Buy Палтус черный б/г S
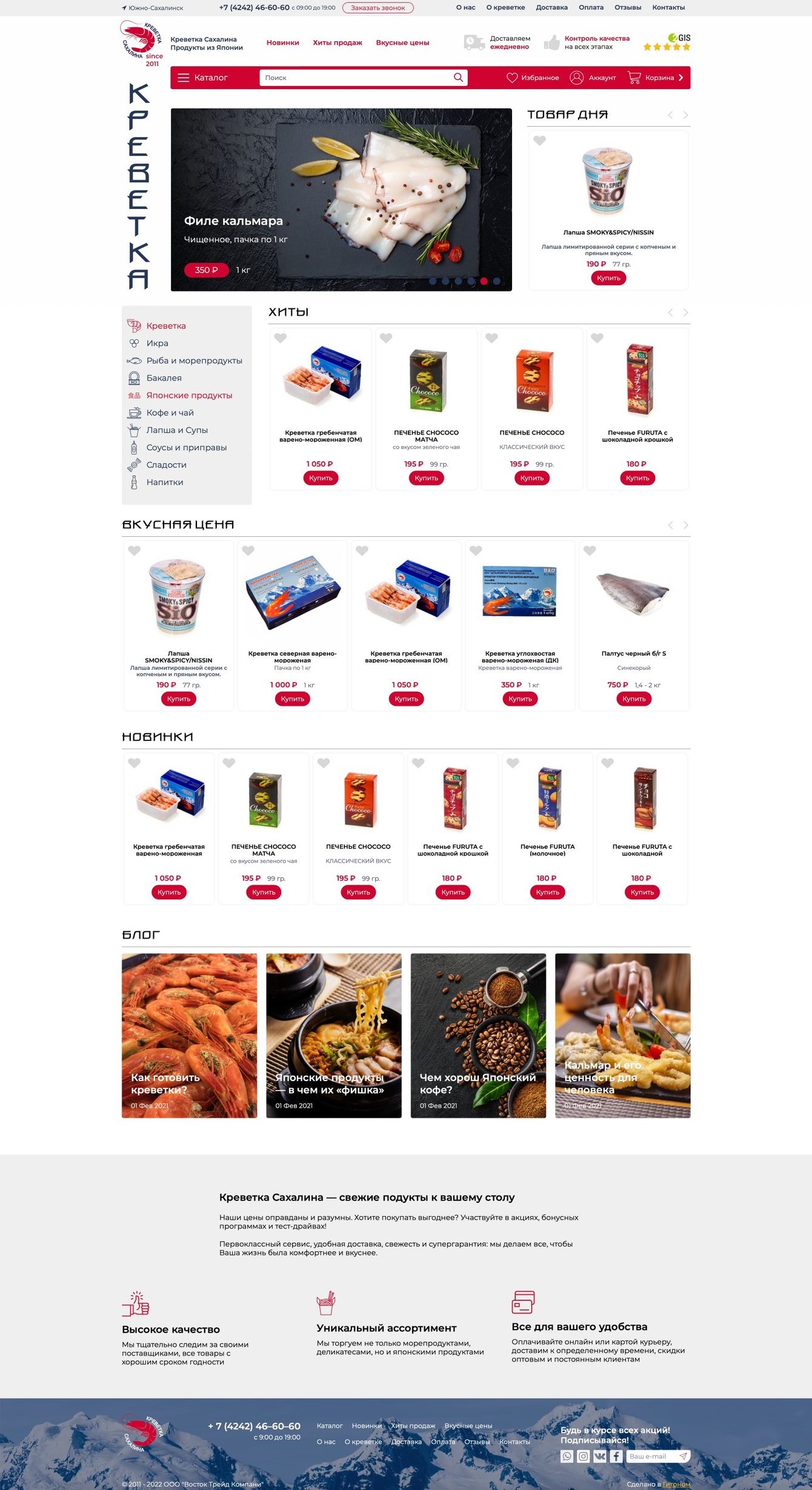This screenshot has height=1490, width=812. [x=634, y=699]
